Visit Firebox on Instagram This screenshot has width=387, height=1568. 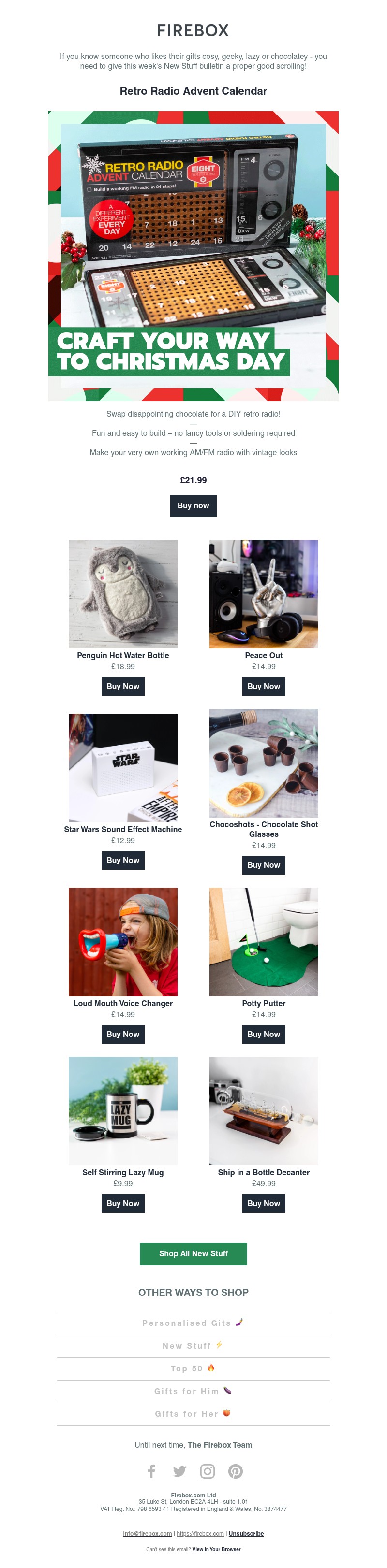207,1471
